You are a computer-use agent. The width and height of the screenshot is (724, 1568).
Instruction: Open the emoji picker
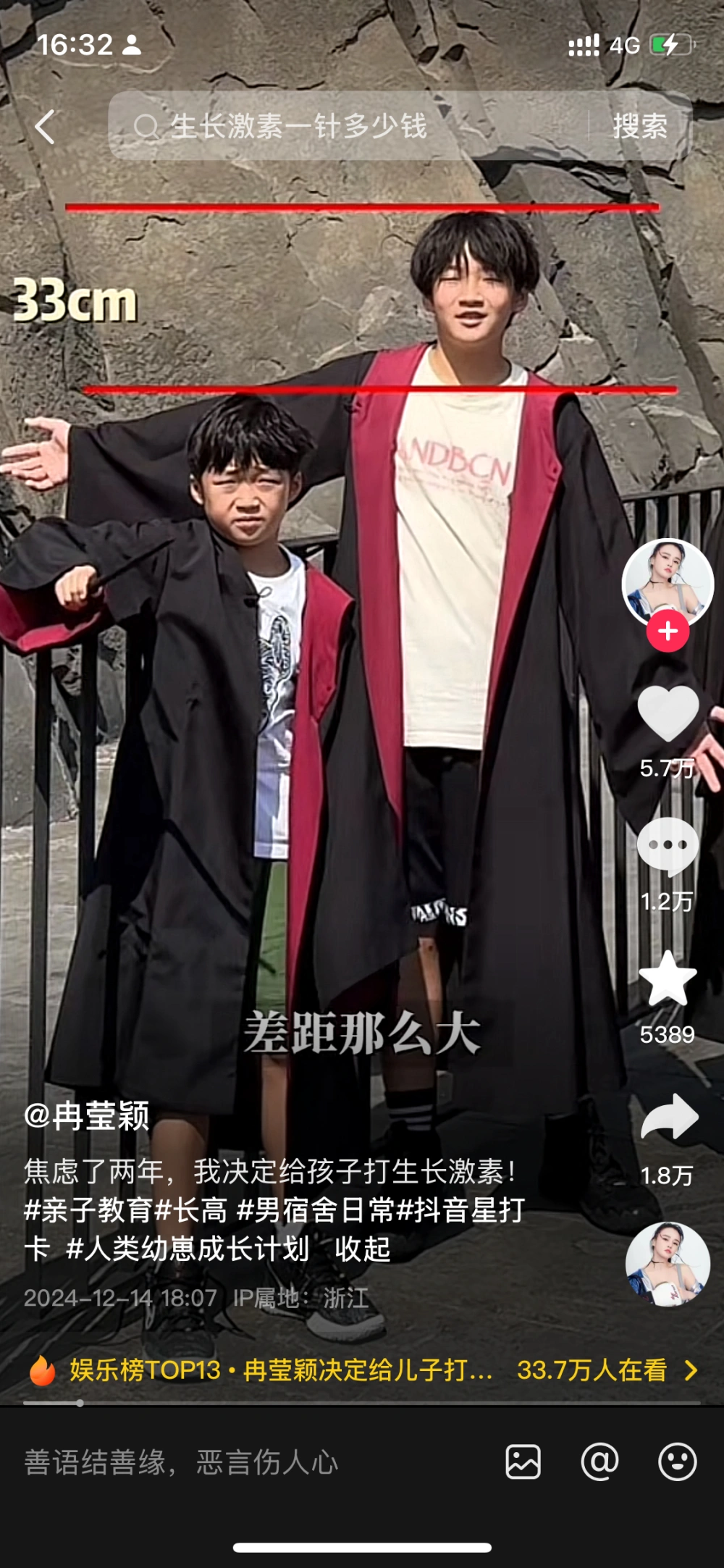(677, 1462)
